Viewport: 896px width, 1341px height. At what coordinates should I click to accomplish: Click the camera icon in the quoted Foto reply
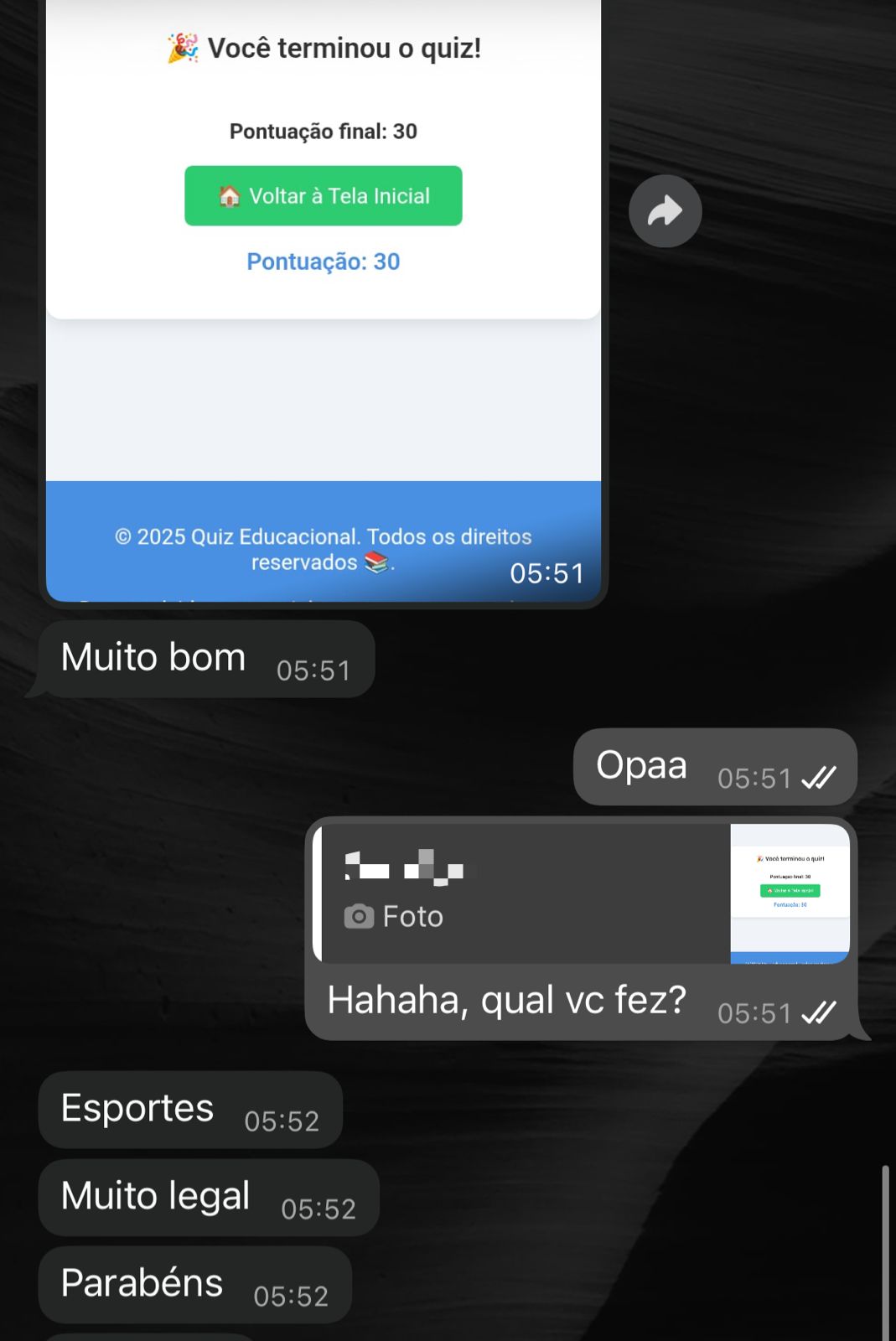coord(361,917)
